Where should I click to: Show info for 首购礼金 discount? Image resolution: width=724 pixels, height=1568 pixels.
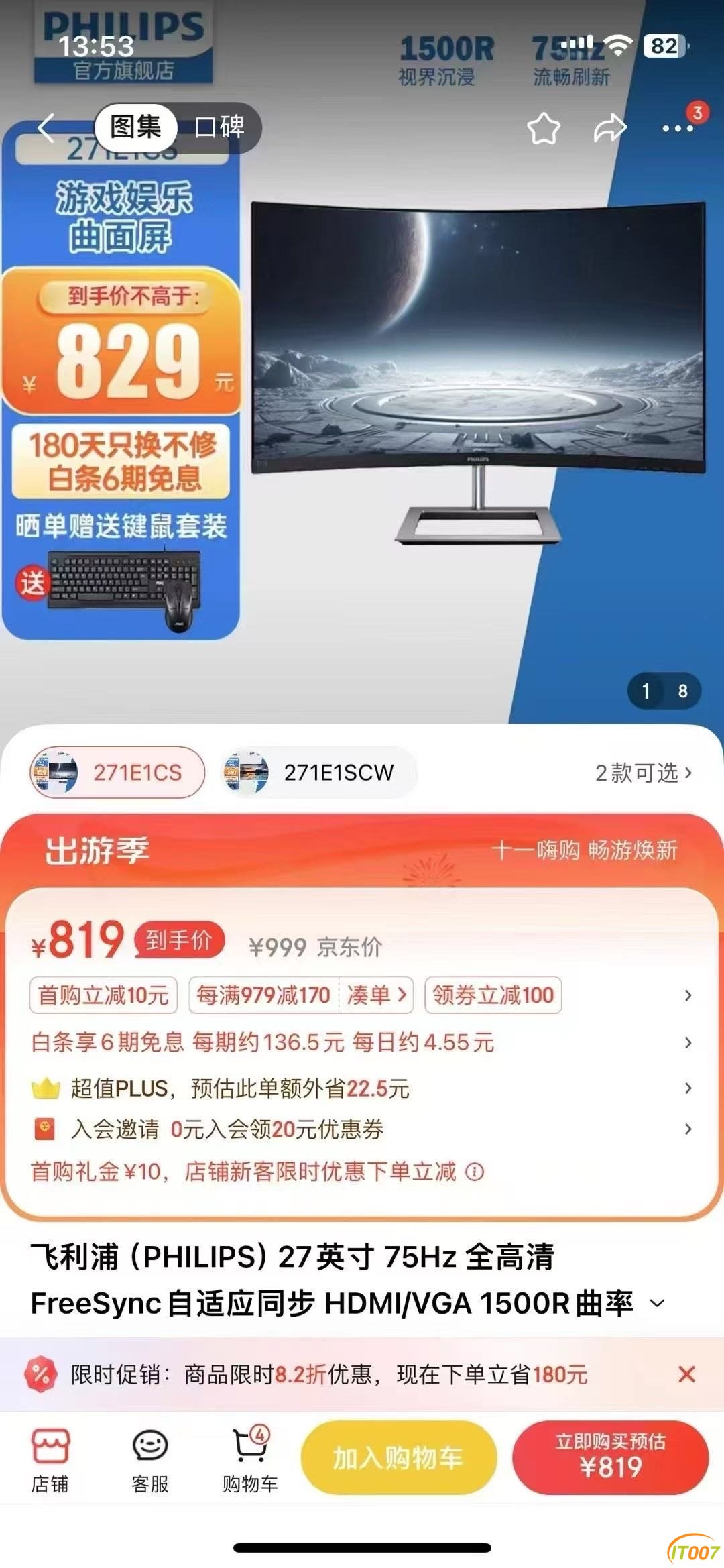point(475,1172)
